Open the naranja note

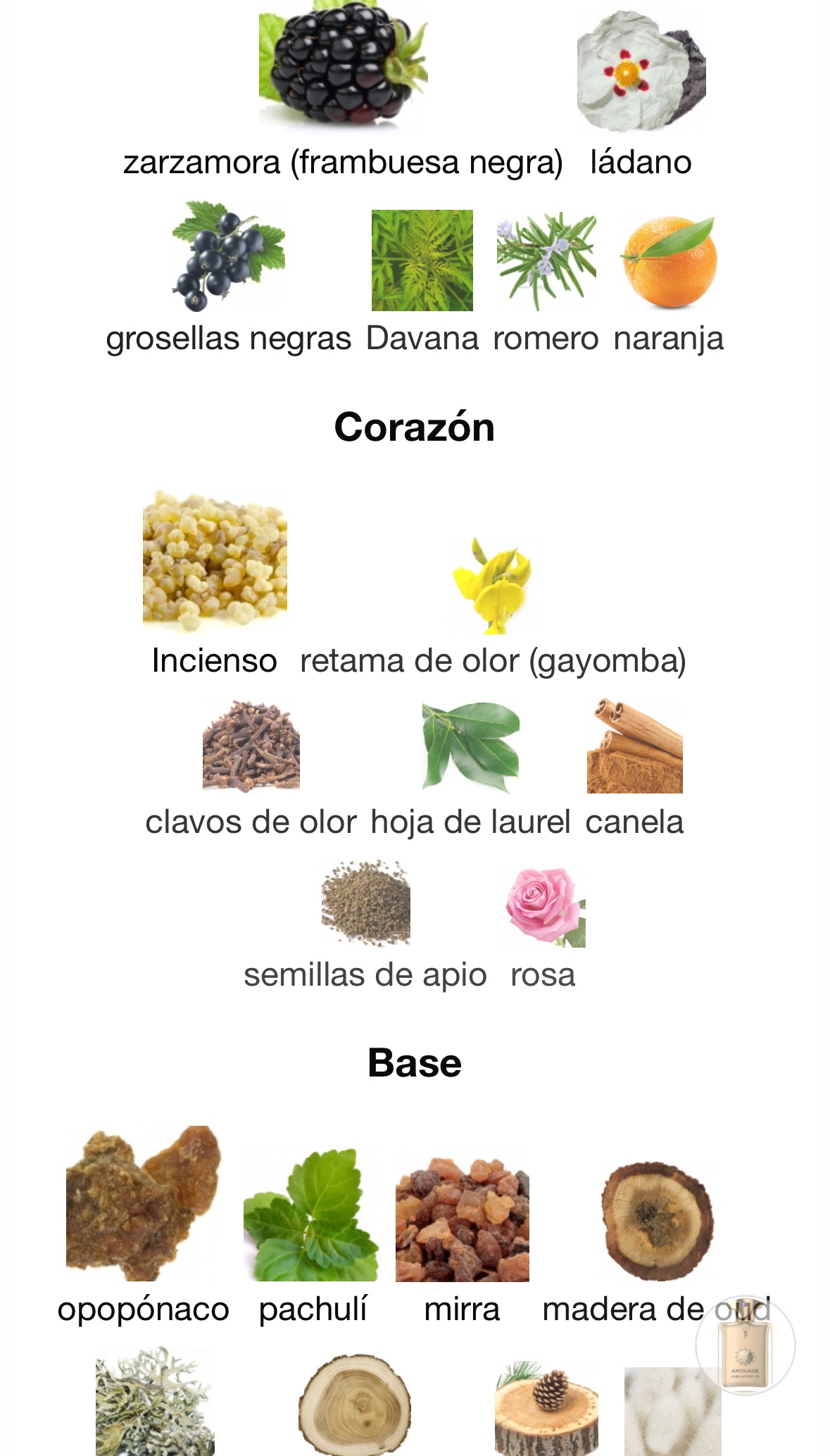click(668, 262)
